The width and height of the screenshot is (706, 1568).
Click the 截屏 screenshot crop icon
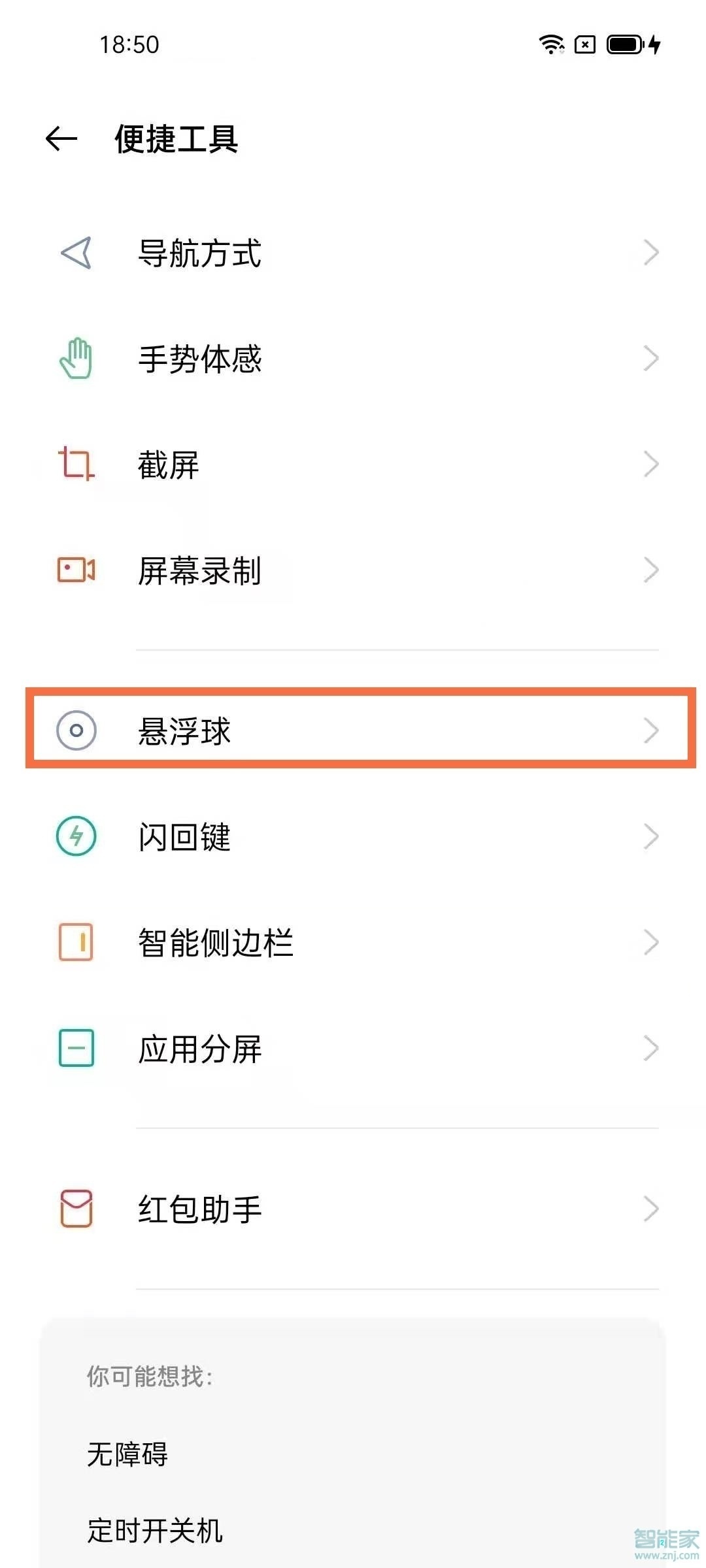coord(76,465)
